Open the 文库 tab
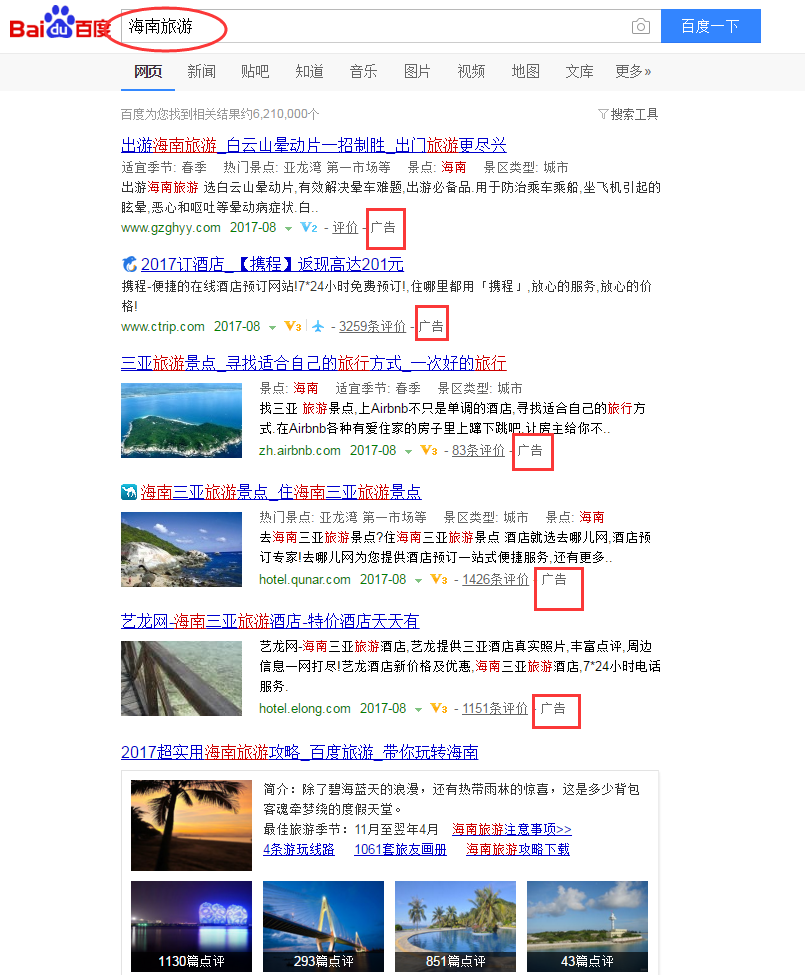 (x=579, y=71)
